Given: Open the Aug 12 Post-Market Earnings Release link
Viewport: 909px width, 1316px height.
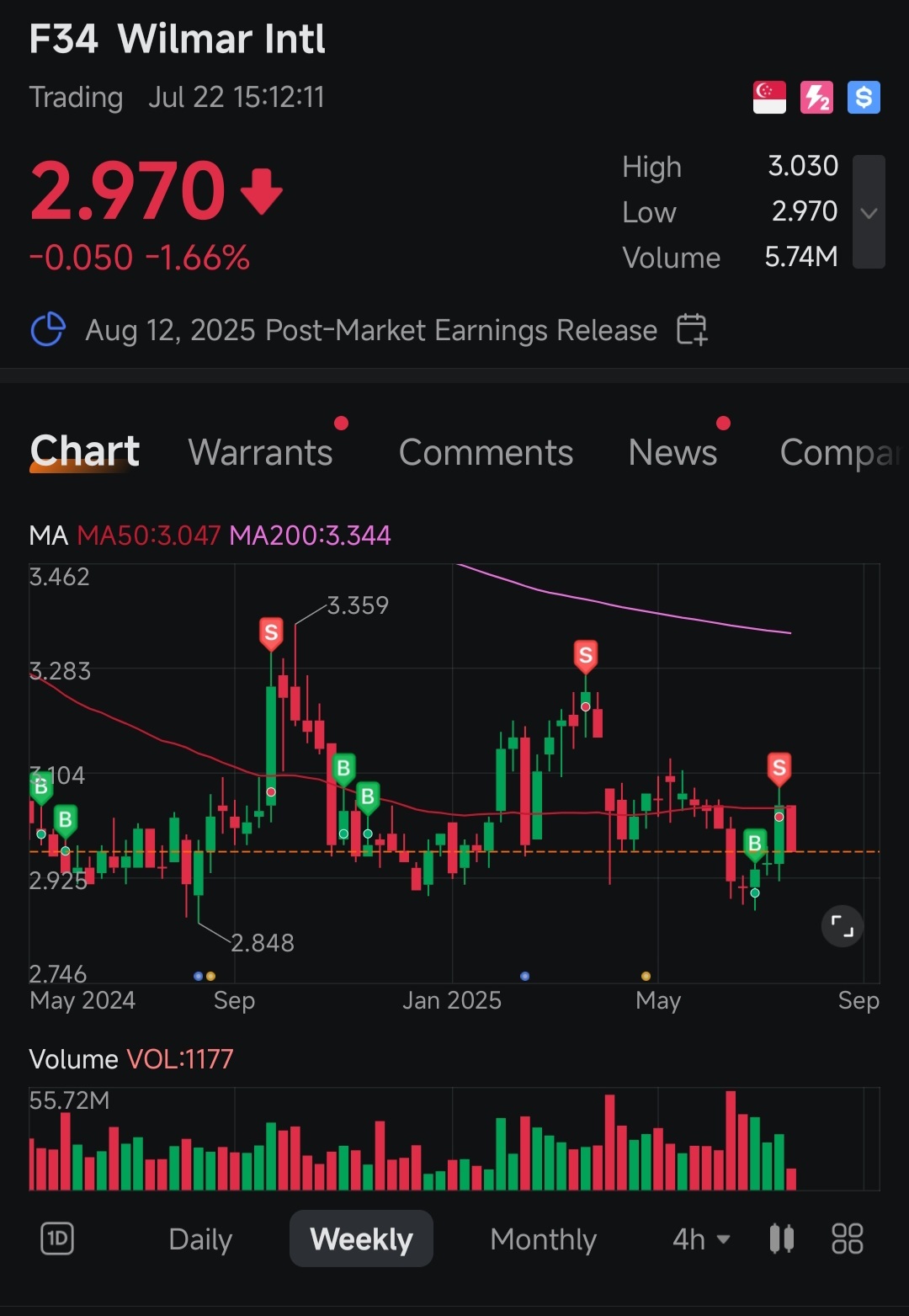Looking at the screenshot, I should pos(370,329).
